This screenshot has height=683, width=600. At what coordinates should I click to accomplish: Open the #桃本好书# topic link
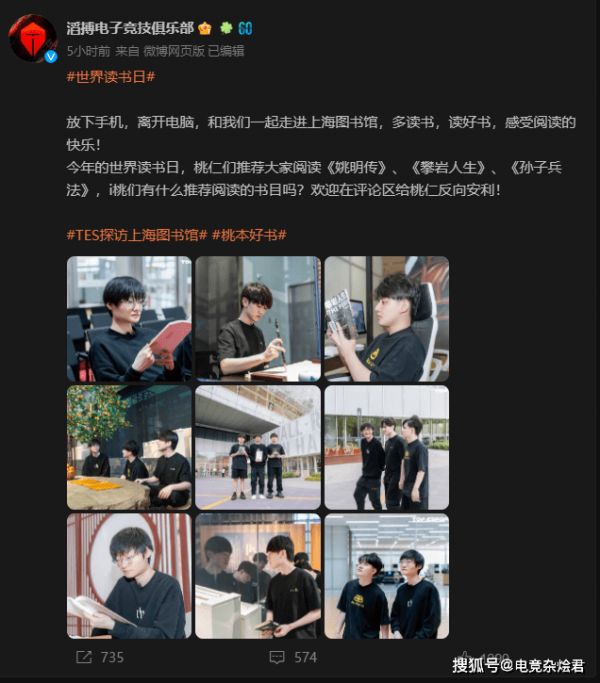(x=248, y=234)
